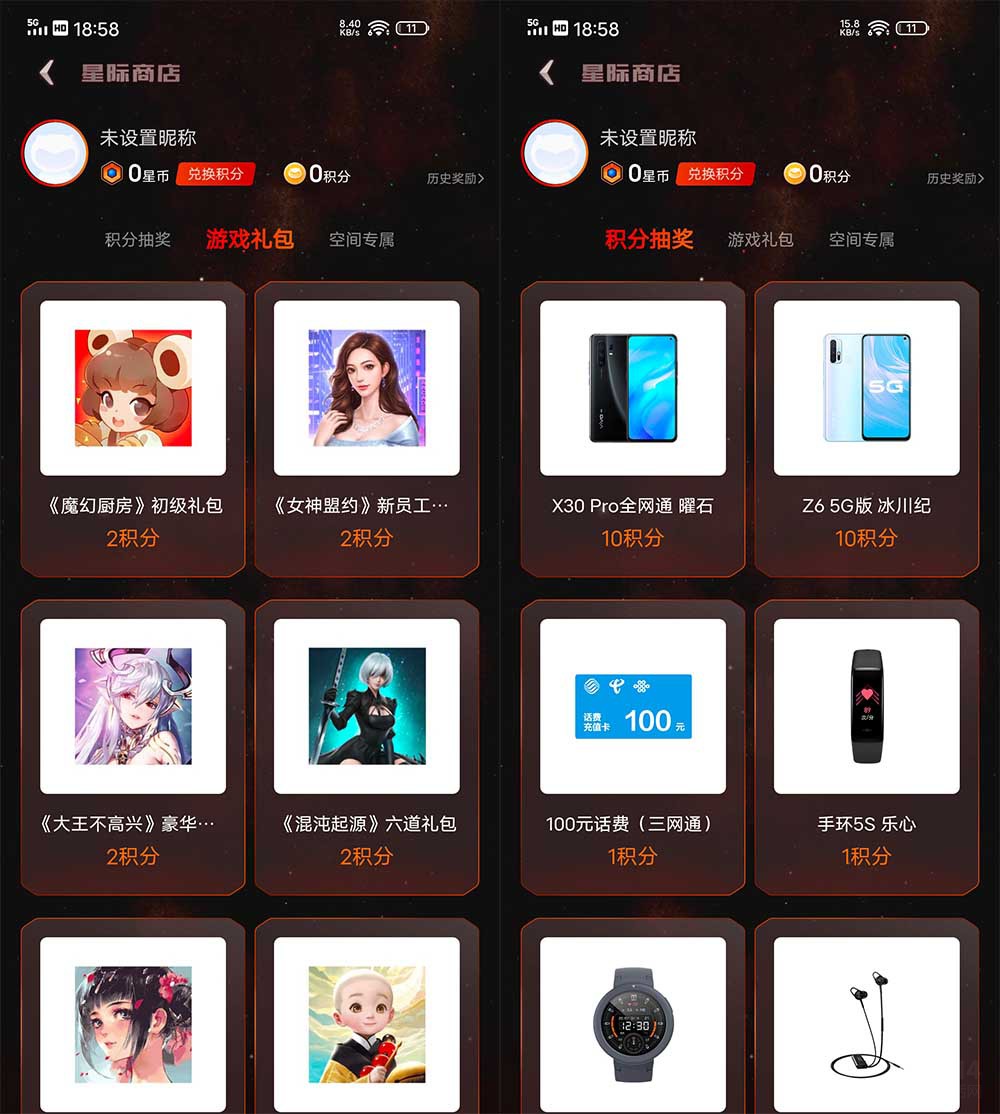Select the 《女神盟约》 gift pack
The height and width of the screenshot is (1114, 1000).
(x=367, y=430)
